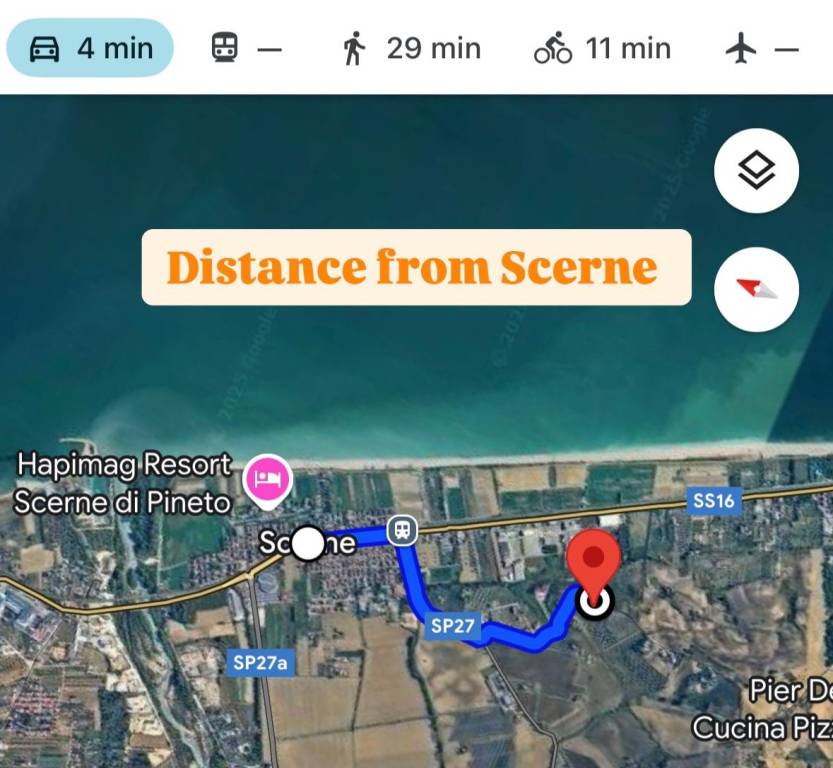
Task: Select the driving mode, 4 min
Action: [x=90, y=48]
